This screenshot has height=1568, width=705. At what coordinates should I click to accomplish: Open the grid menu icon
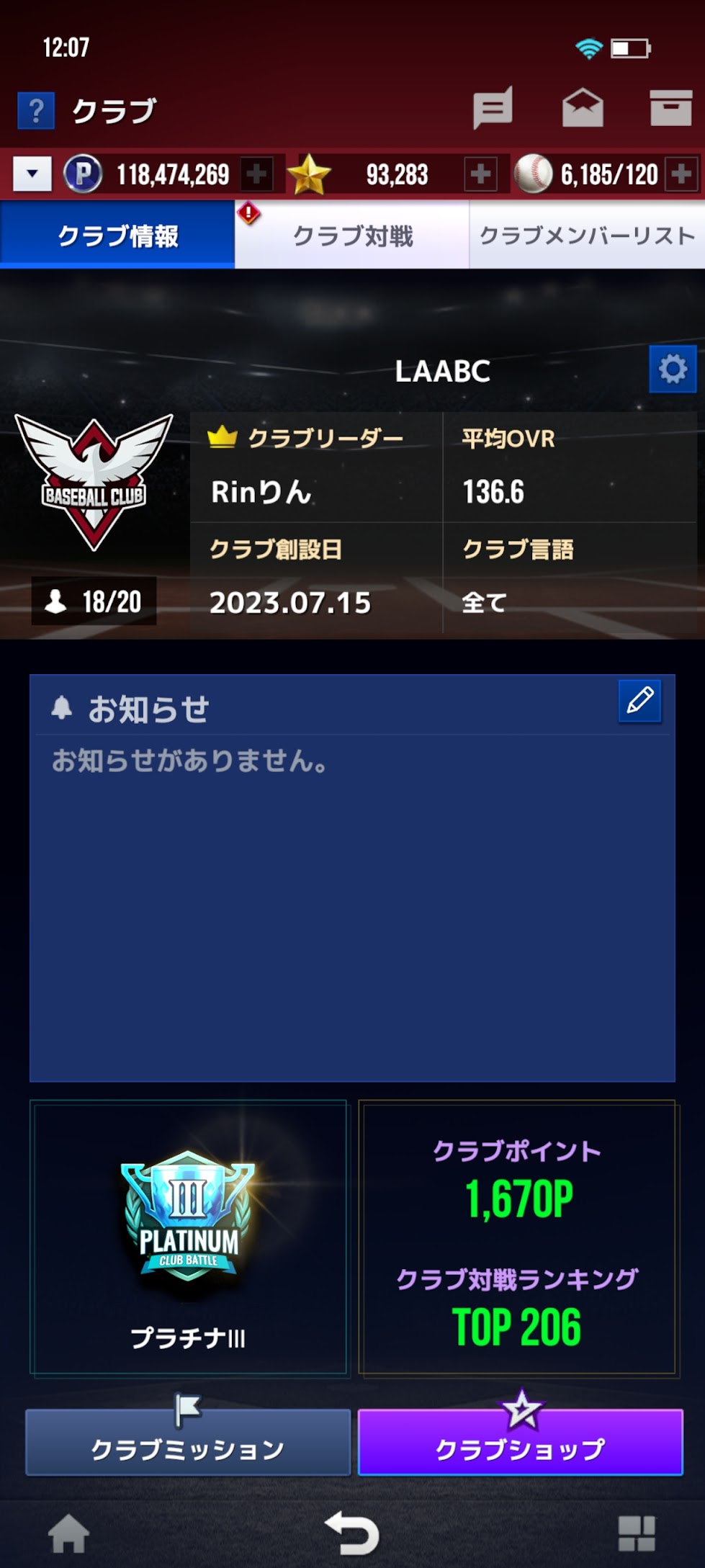[637, 1533]
